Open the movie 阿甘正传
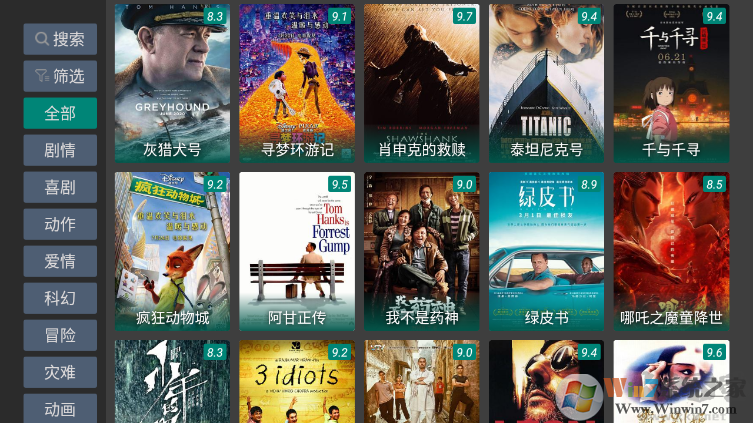Image resolution: width=753 pixels, height=423 pixels. pos(297,251)
